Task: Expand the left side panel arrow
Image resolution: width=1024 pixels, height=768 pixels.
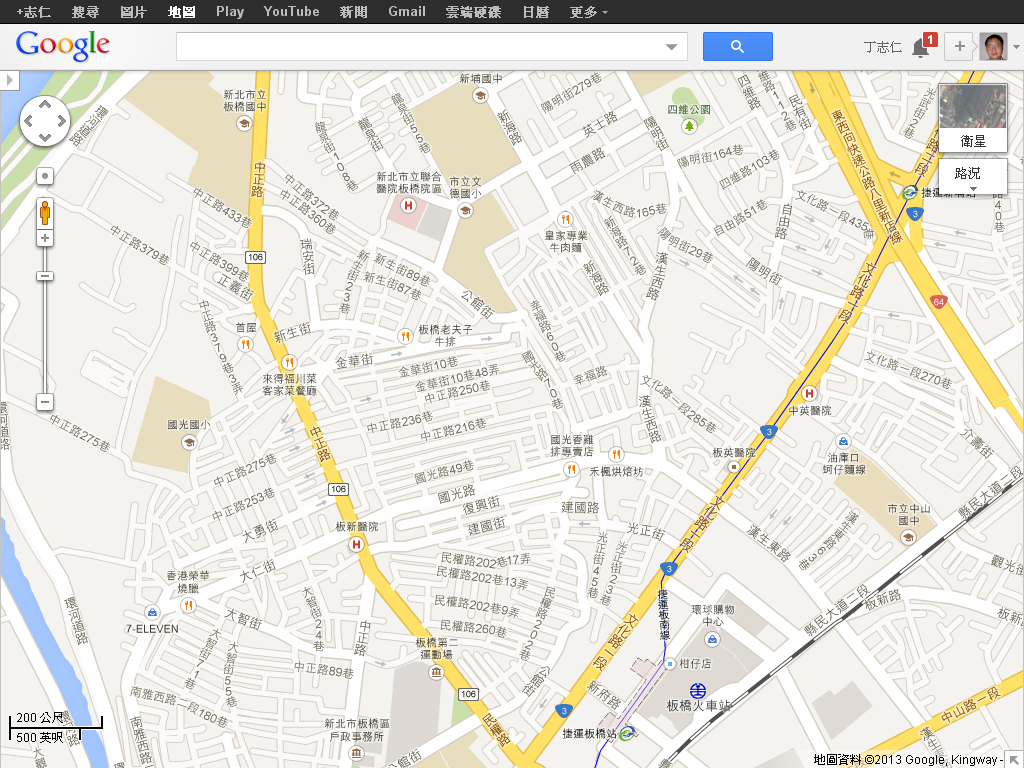Action: pyautogui.click(x=10, y=79)
